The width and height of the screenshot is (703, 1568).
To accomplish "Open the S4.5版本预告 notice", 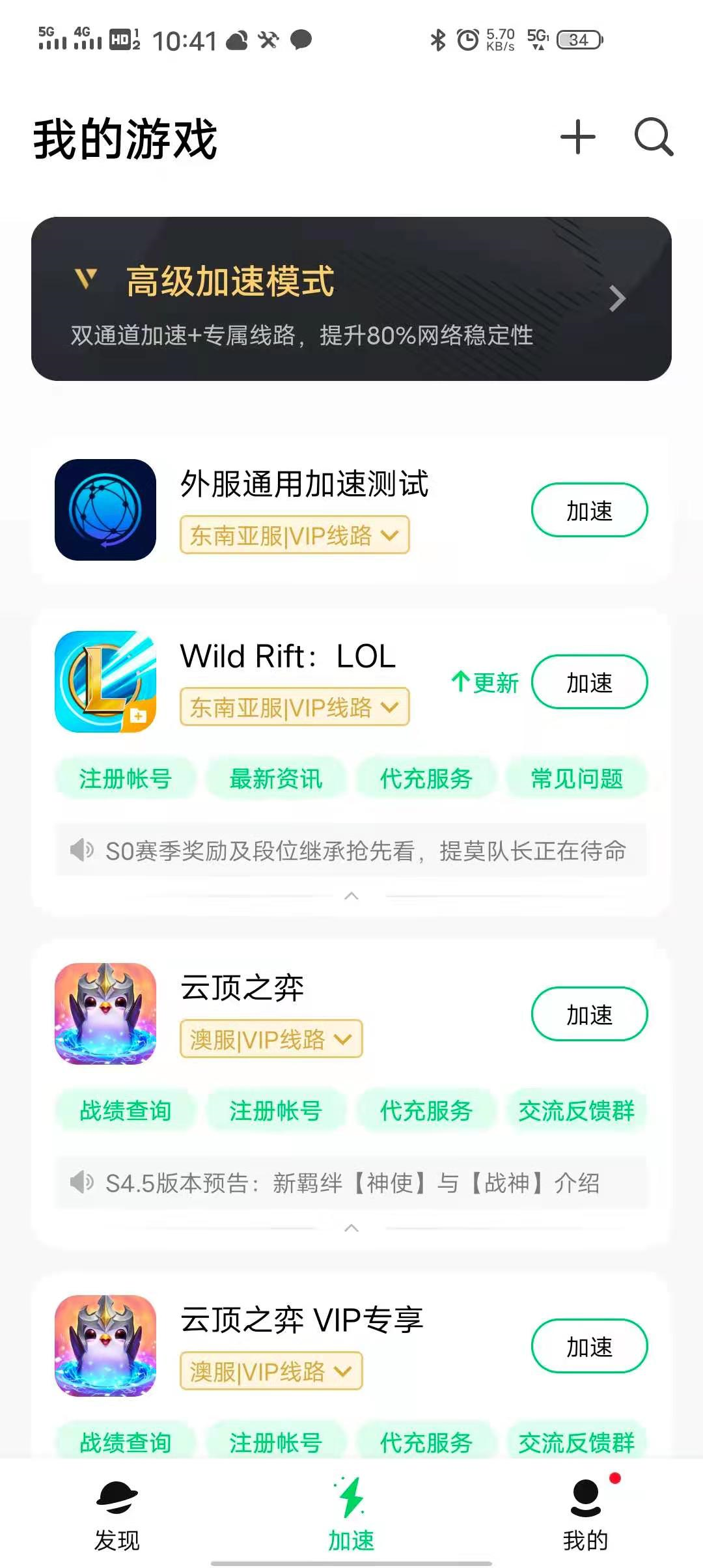I will click(x=351, y=1183).
